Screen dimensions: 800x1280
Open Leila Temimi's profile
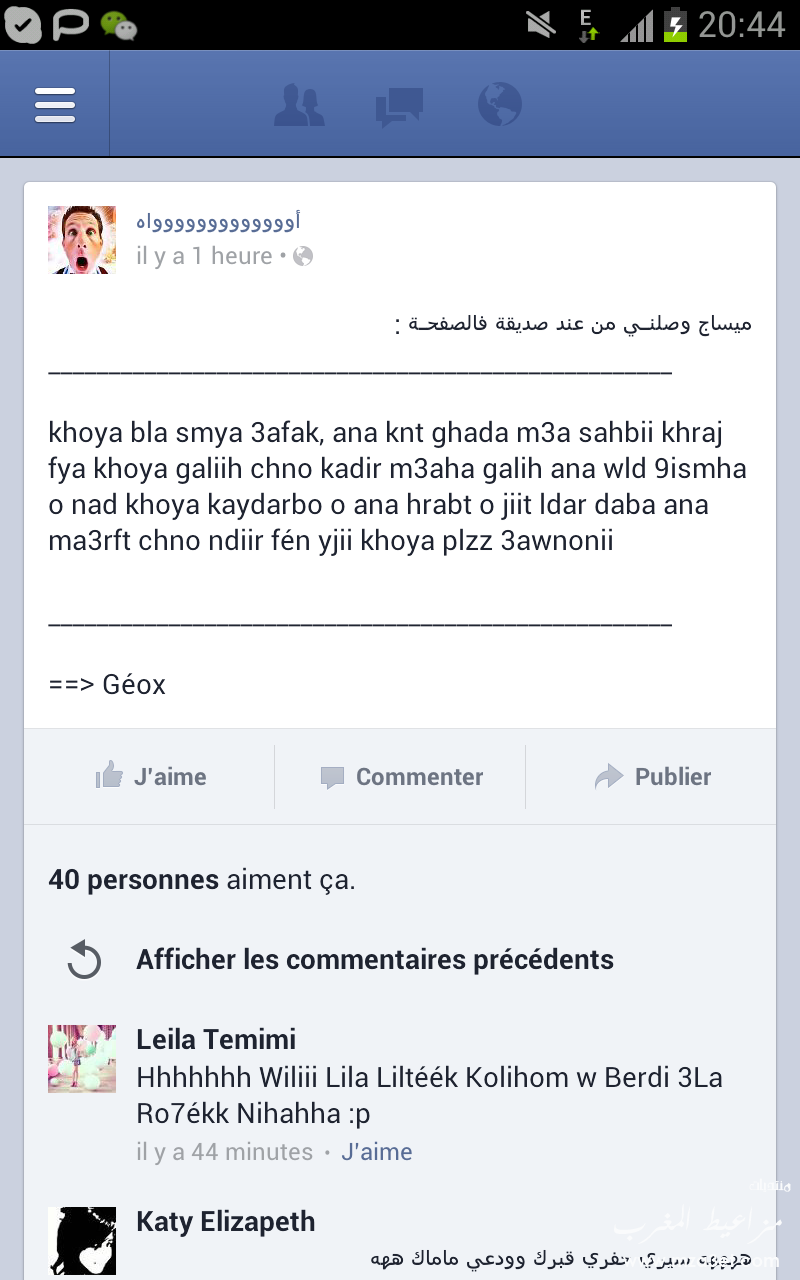216,1039
